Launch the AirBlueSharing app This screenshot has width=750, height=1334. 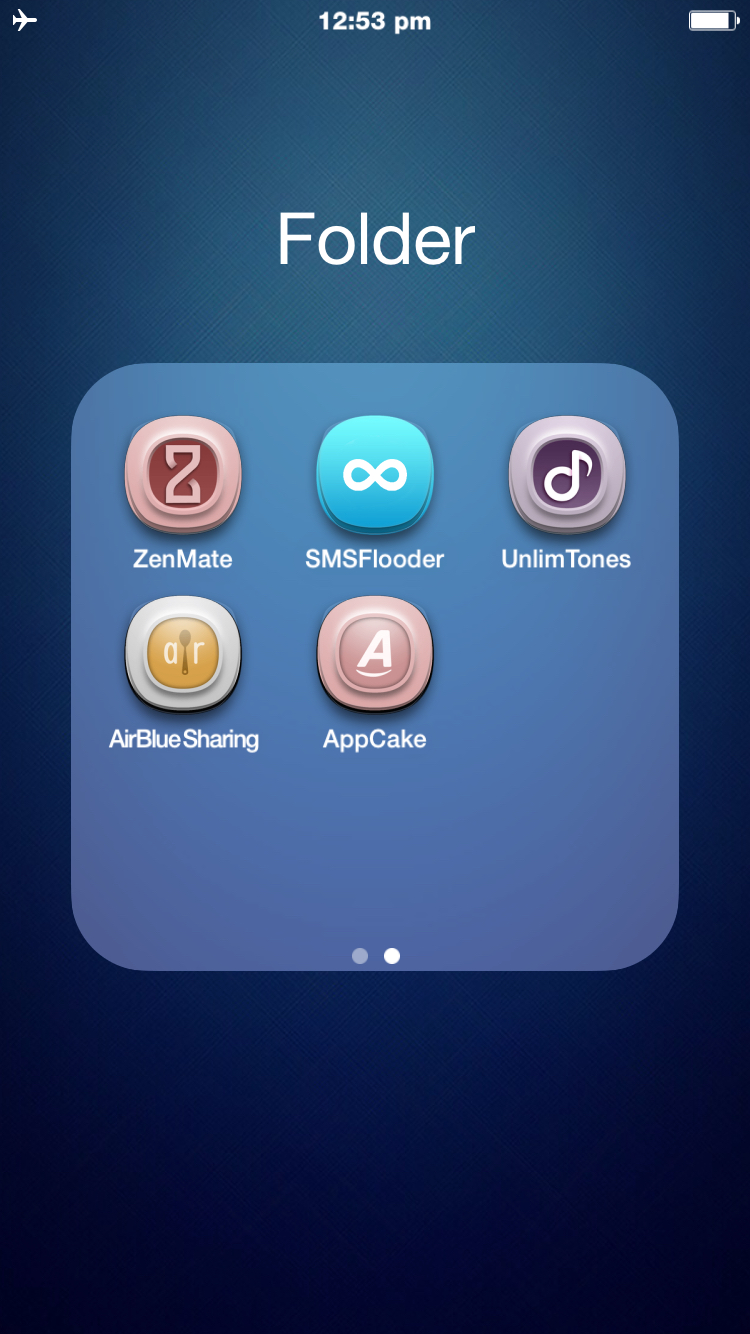(183, 655)
